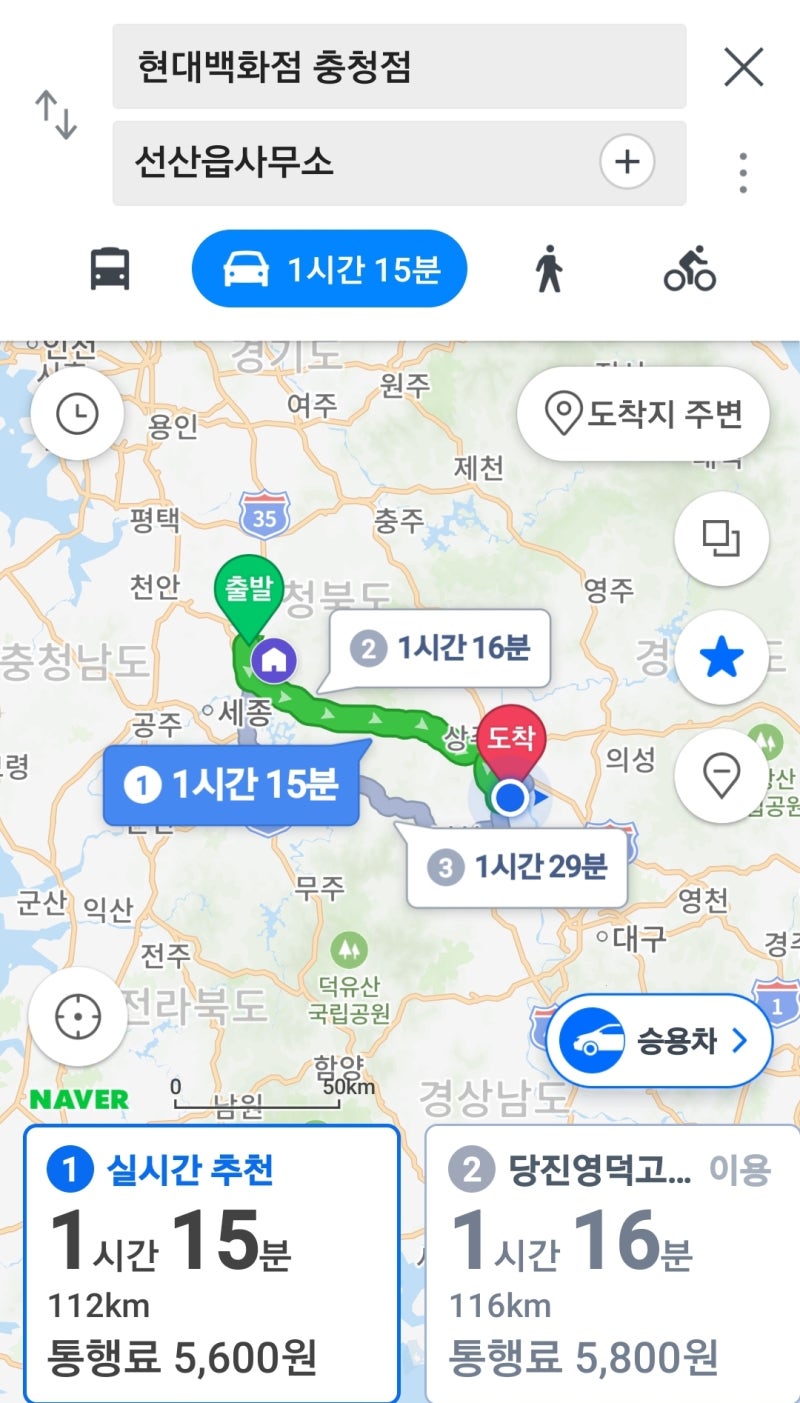Image resolution: width=800 pixels, height=1403 pixels.
Task: Click the 도착지 주변 search button
Action: click(x=643, y=414)
